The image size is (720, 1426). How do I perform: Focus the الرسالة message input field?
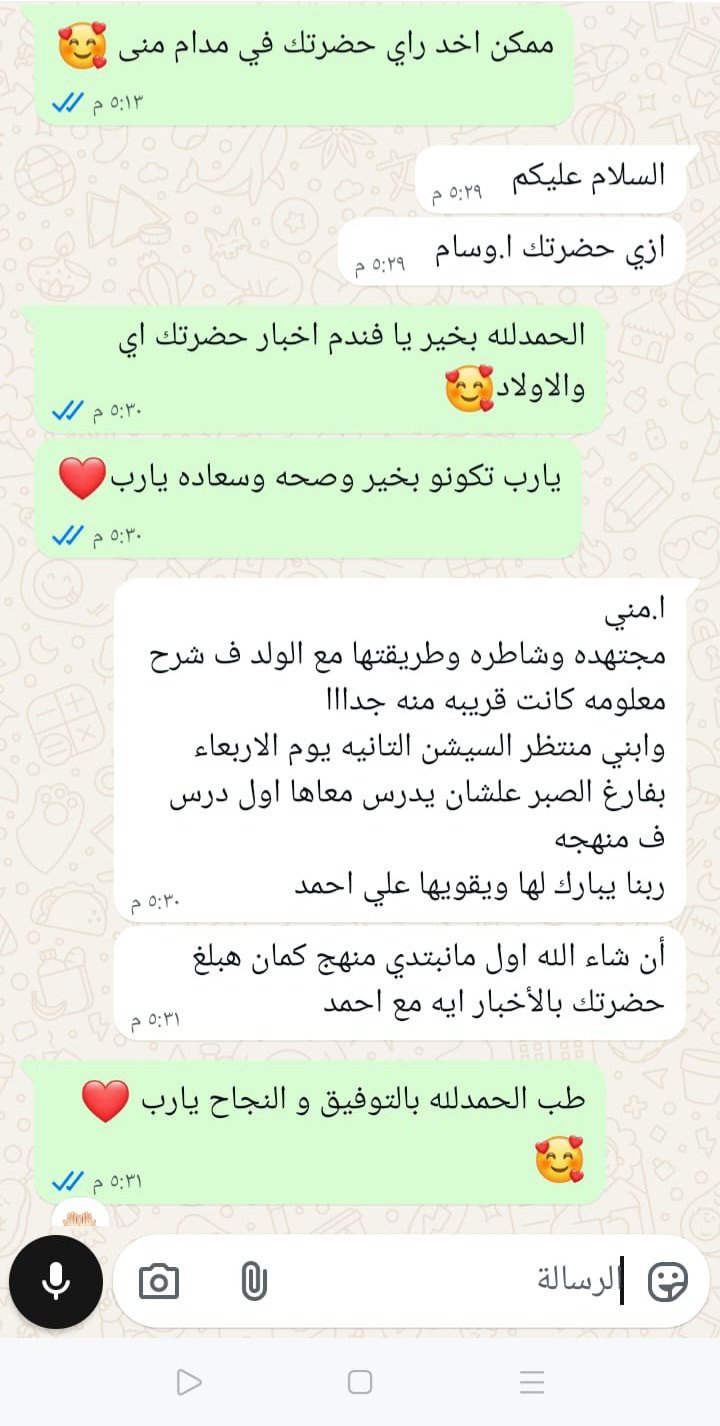coord(450,1281)
